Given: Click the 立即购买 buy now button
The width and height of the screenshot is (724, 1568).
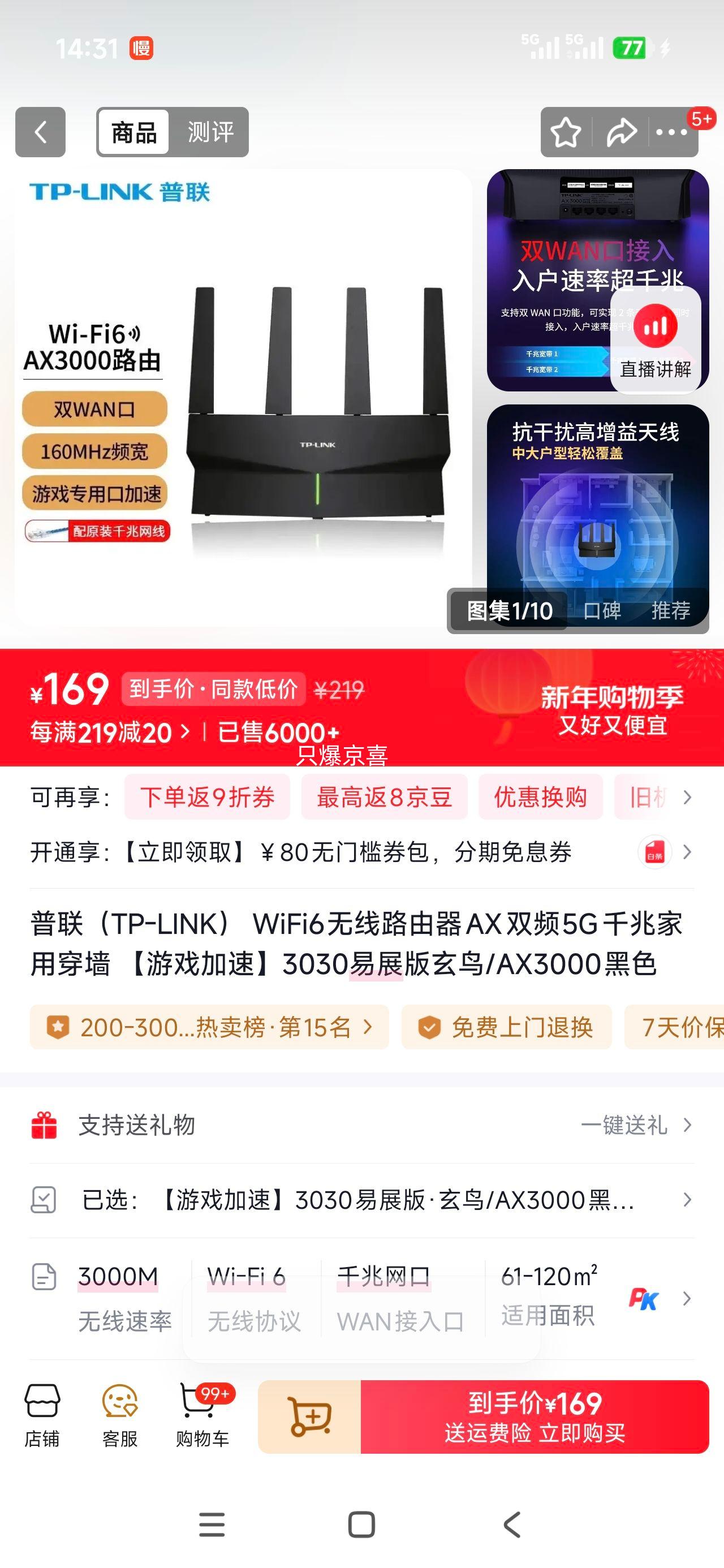Looking at the screenshot, I should pos(535,1418).
